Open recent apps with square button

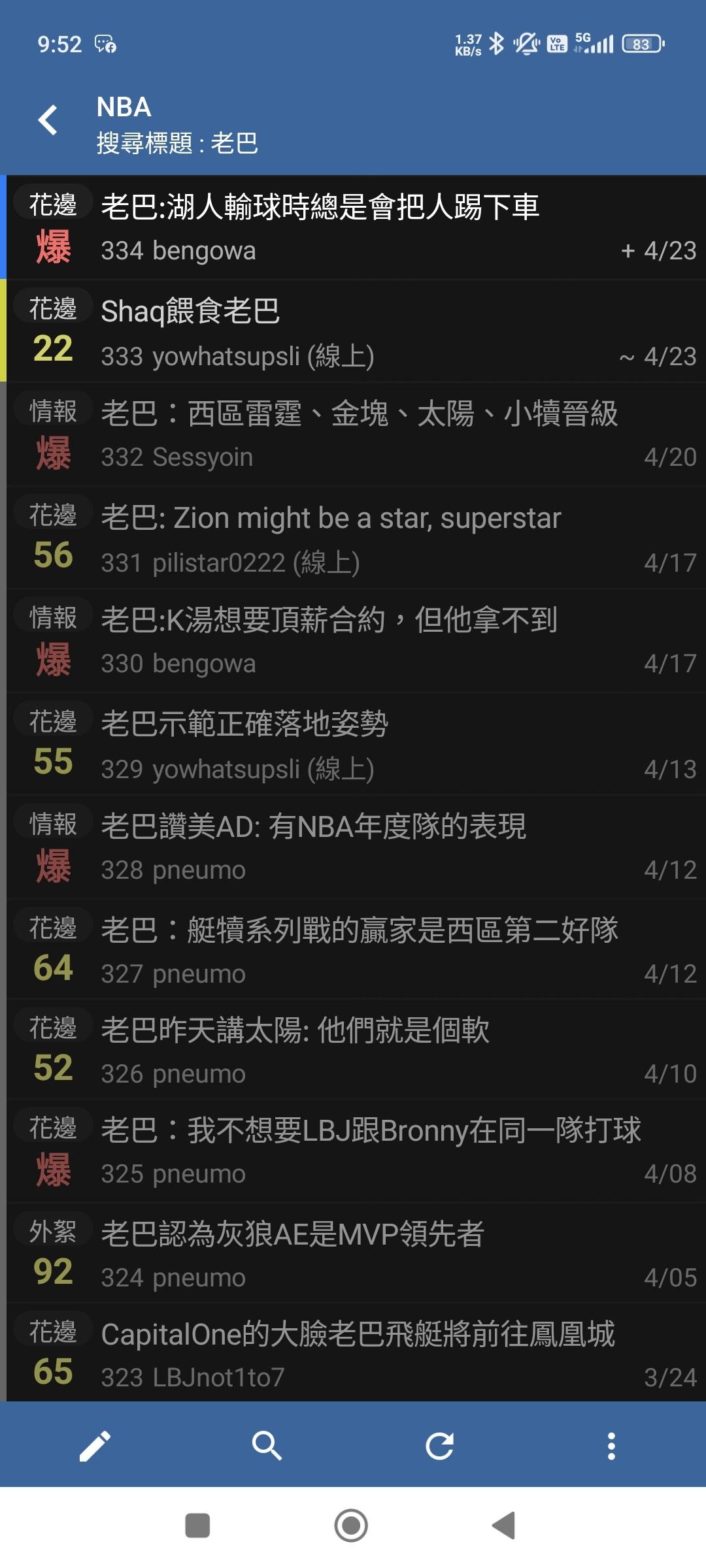[197, 1526]
